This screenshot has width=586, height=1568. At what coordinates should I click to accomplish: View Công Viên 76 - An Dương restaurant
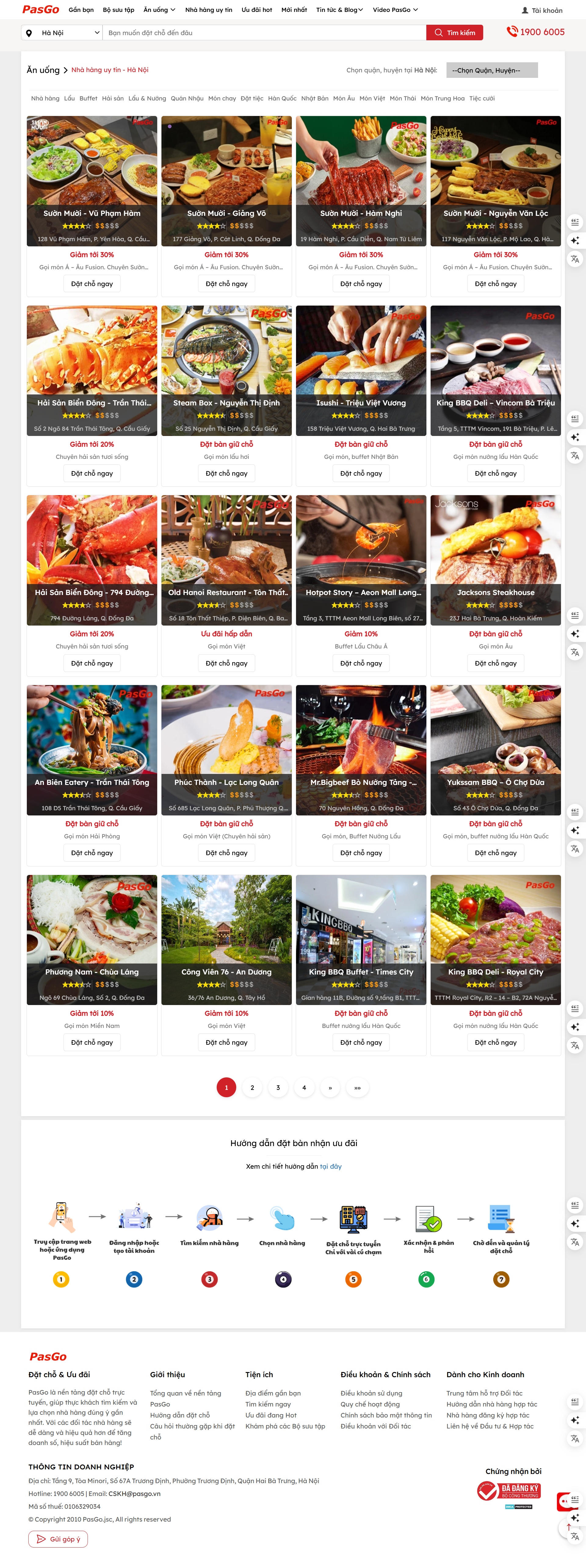pos(226,972)
